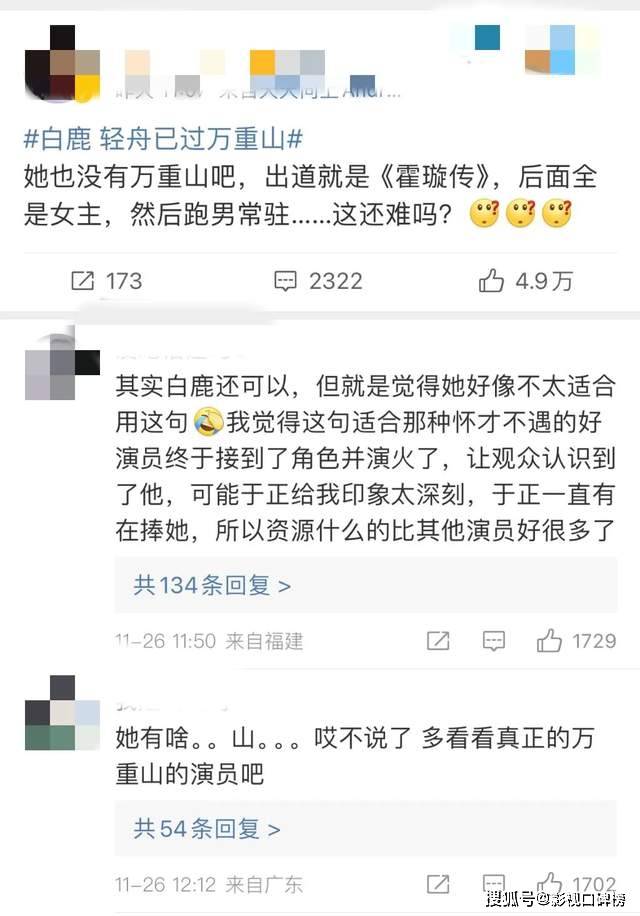640x916 pixels.
Task: Reply to the comment from 福建
Action: pos(493,641)
